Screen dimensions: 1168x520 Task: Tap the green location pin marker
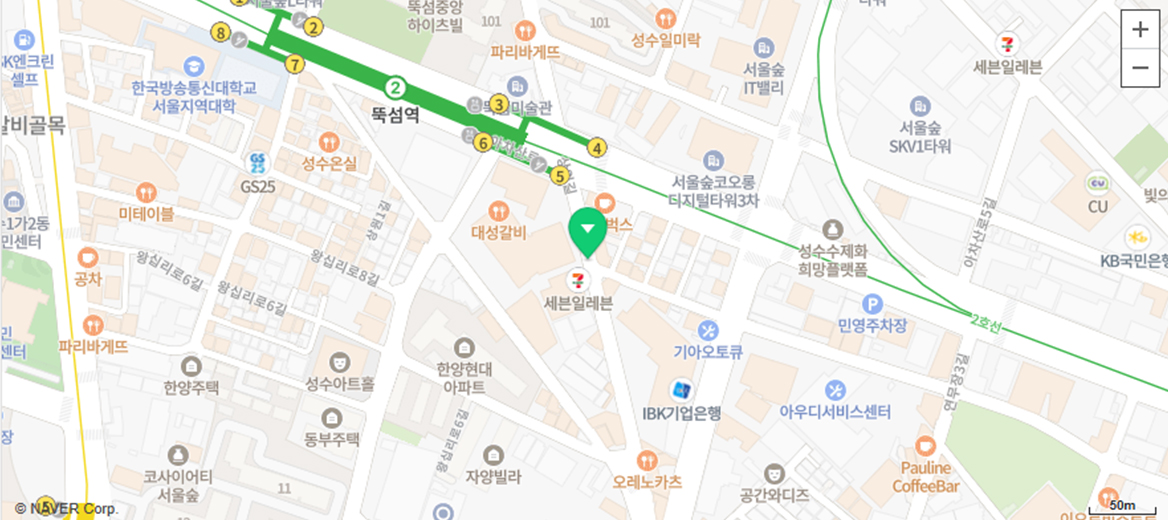click(587, 232)
